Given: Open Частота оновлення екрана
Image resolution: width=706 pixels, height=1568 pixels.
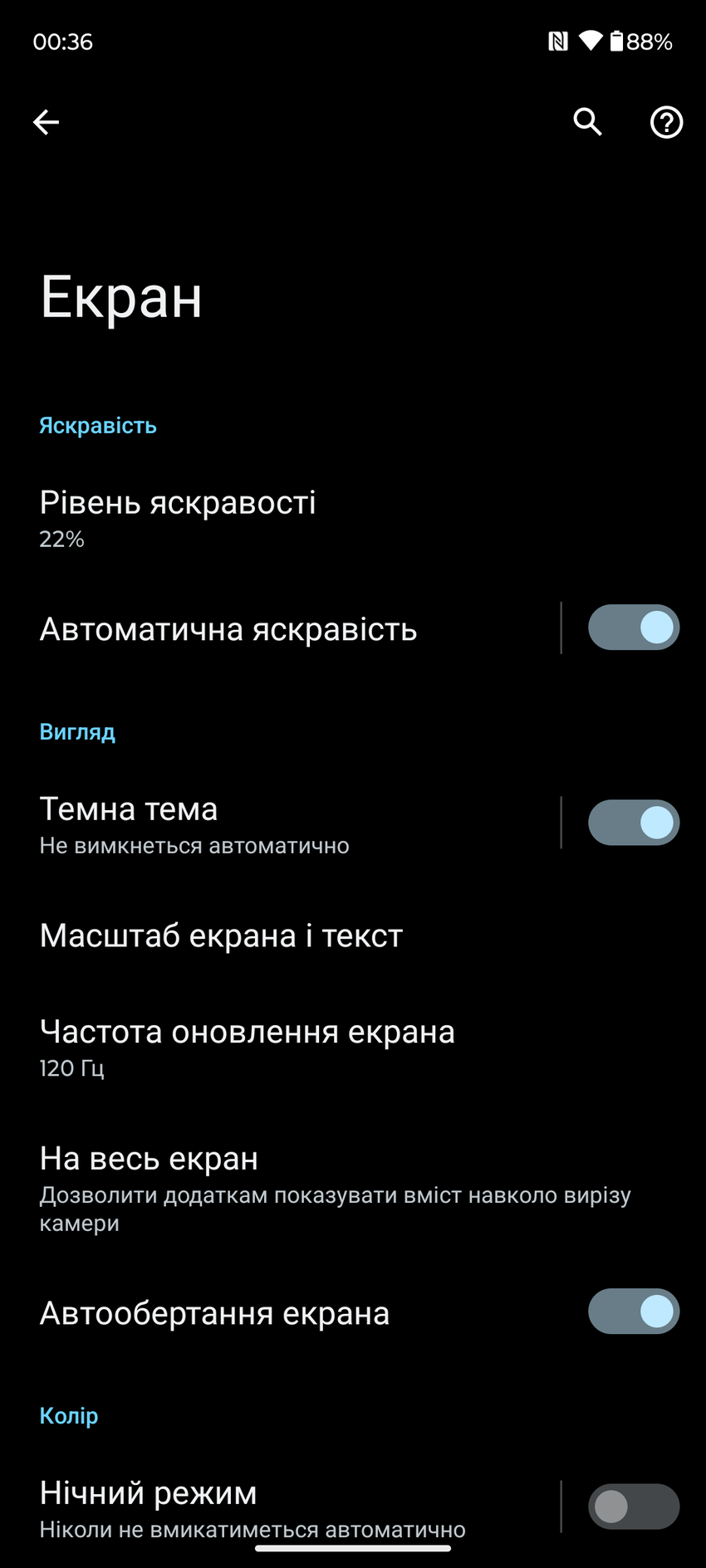Looking at the screenshot, I should [x=249, y=1048].
